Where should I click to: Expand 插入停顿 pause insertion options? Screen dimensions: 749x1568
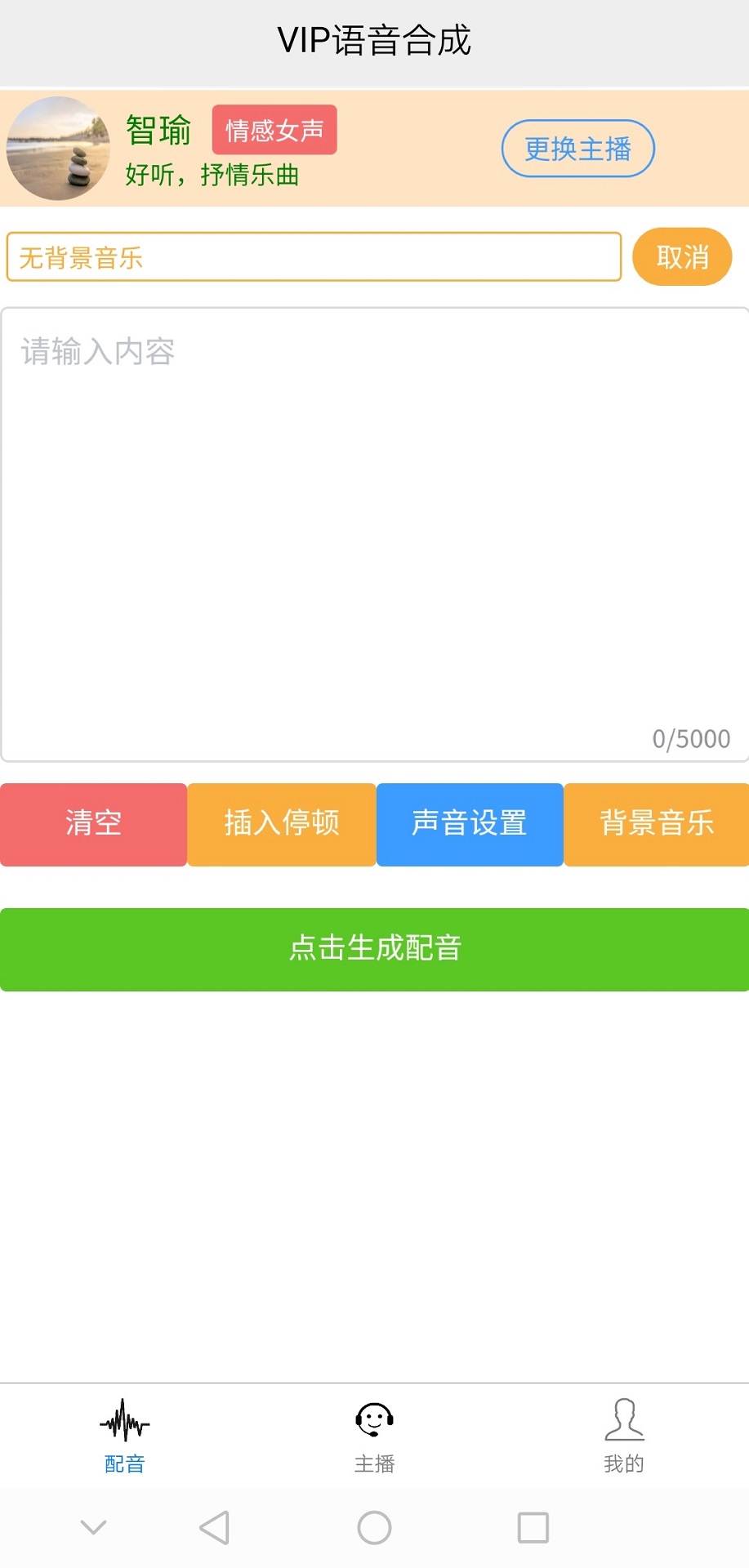(x=281, y=824)
